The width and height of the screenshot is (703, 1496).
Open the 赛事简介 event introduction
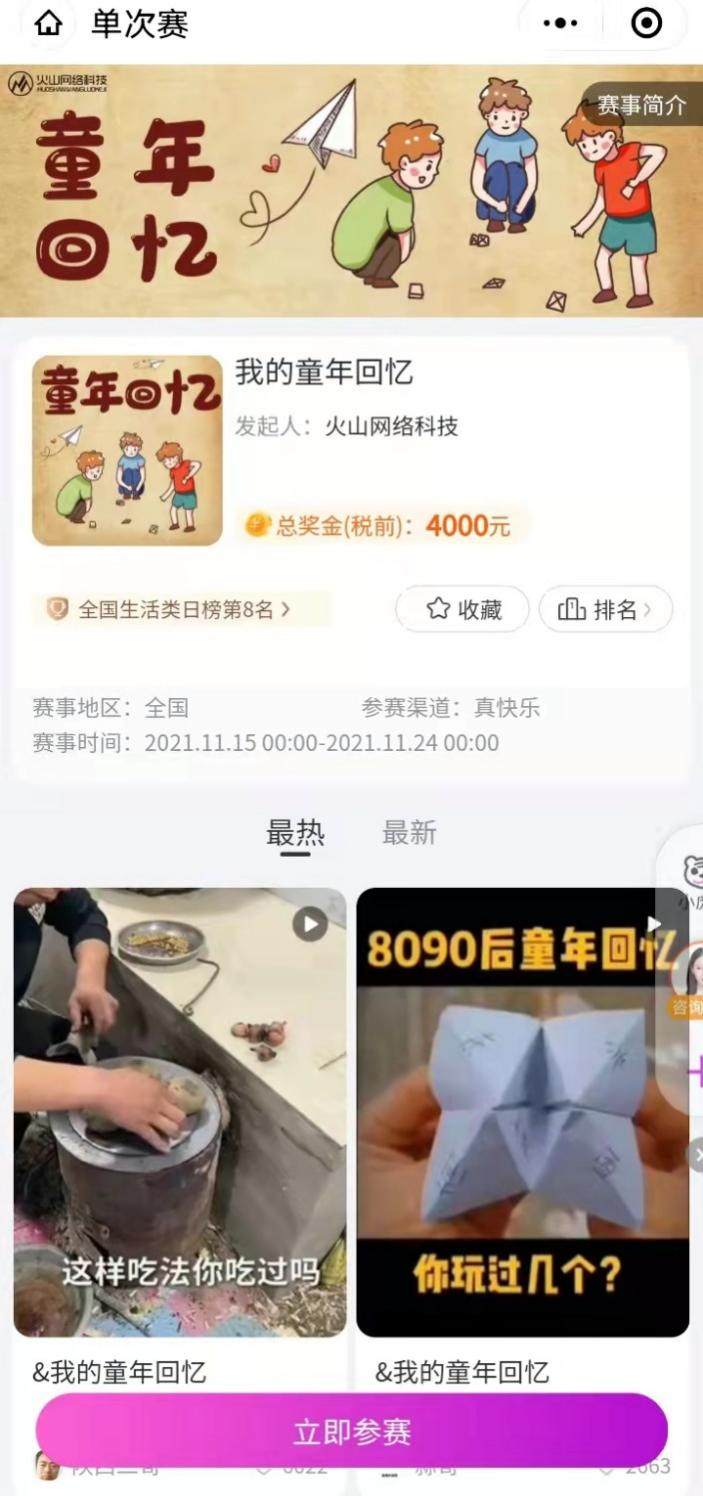pos(641,105)
